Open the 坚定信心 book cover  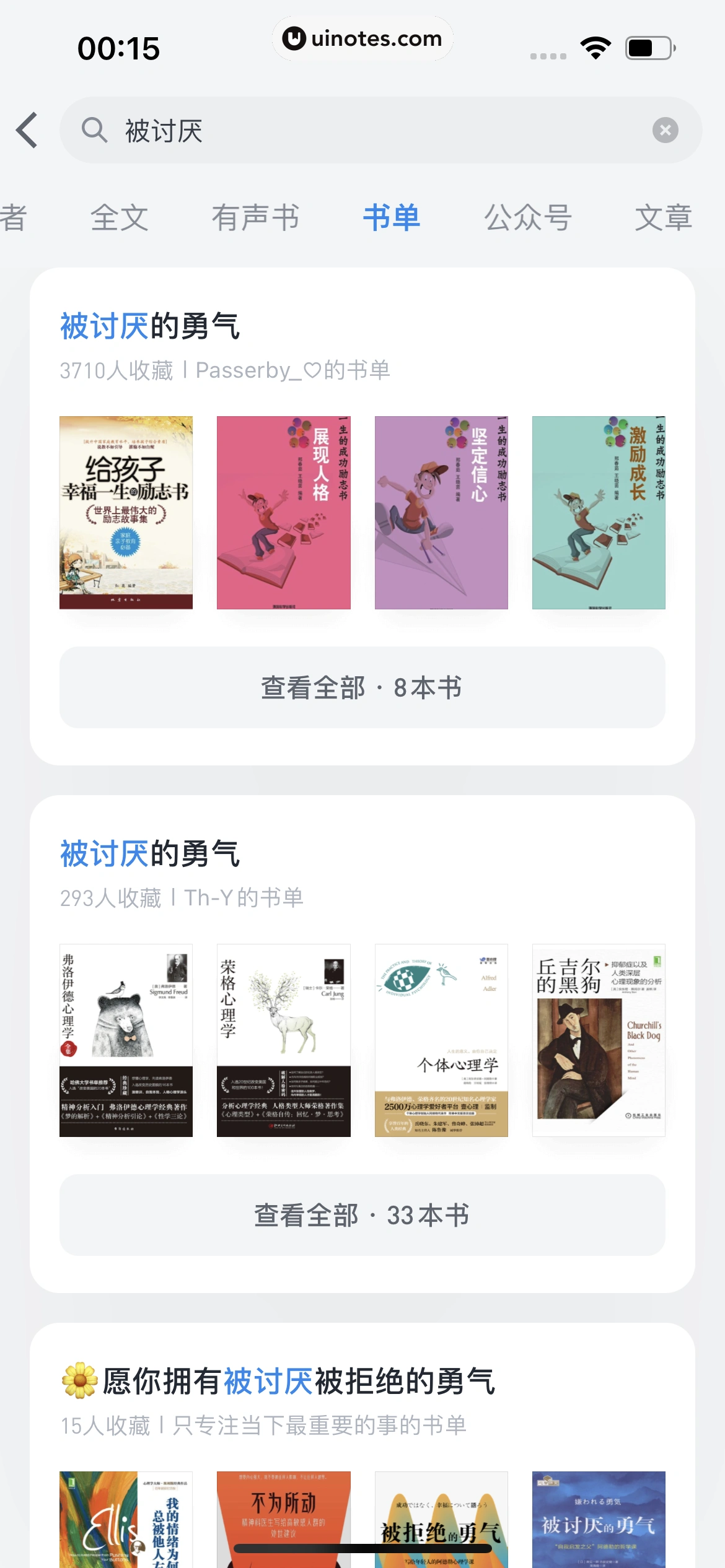(x=441, y=512)
